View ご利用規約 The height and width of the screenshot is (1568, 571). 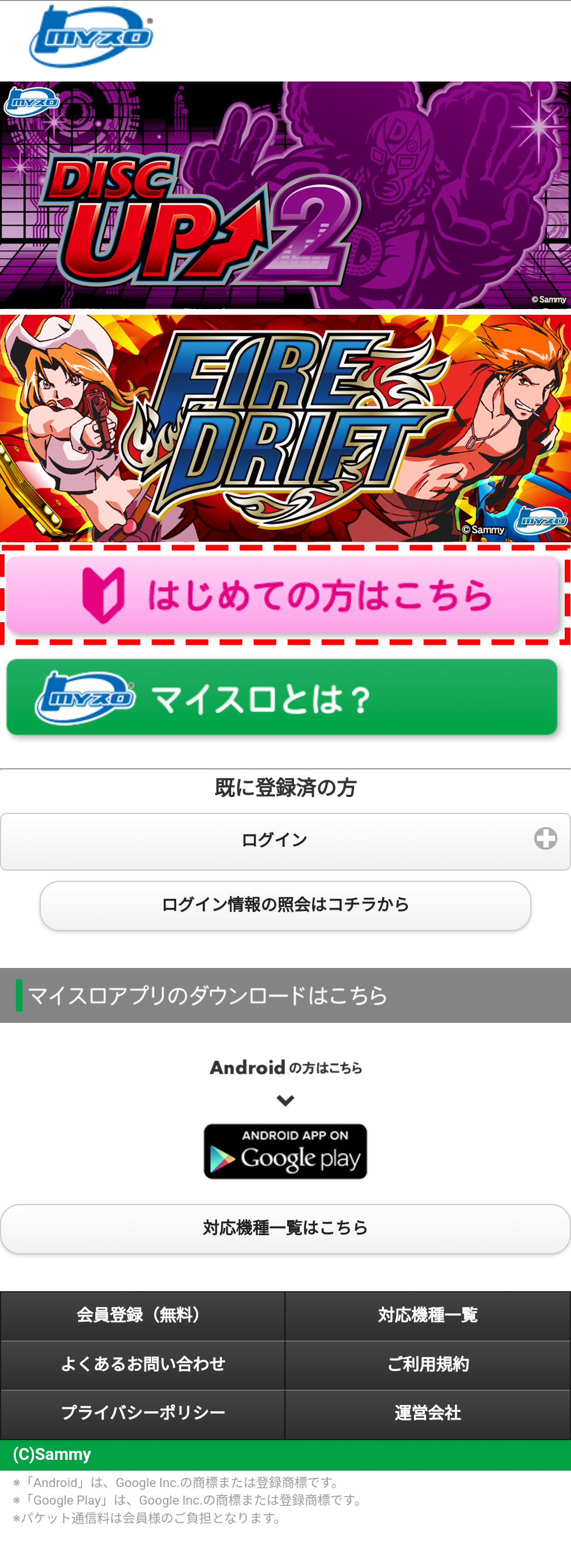(x=428, y=1364)
